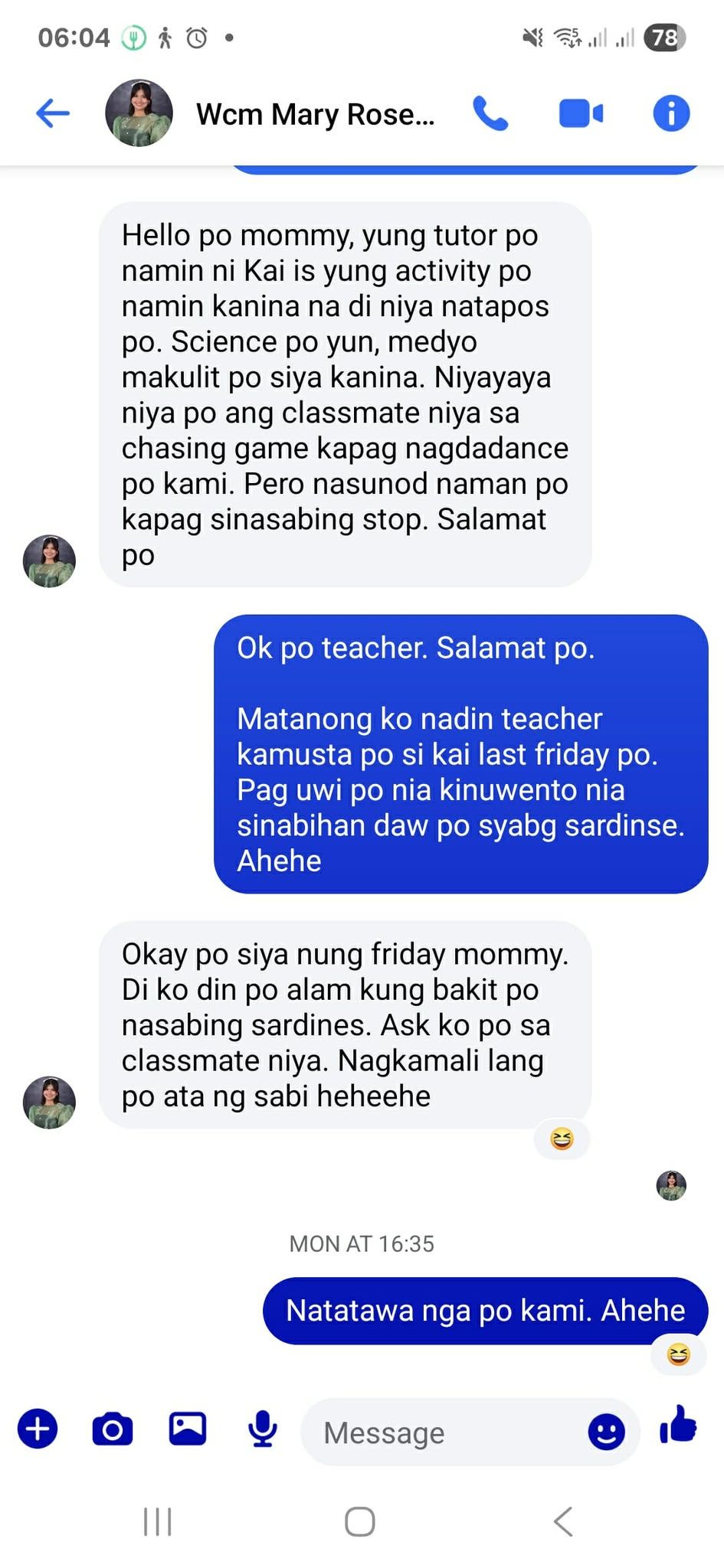The image size is (724, 1568).
Task: Tap the system home button
Action: pyautogui.click(x=360, y=1521)
